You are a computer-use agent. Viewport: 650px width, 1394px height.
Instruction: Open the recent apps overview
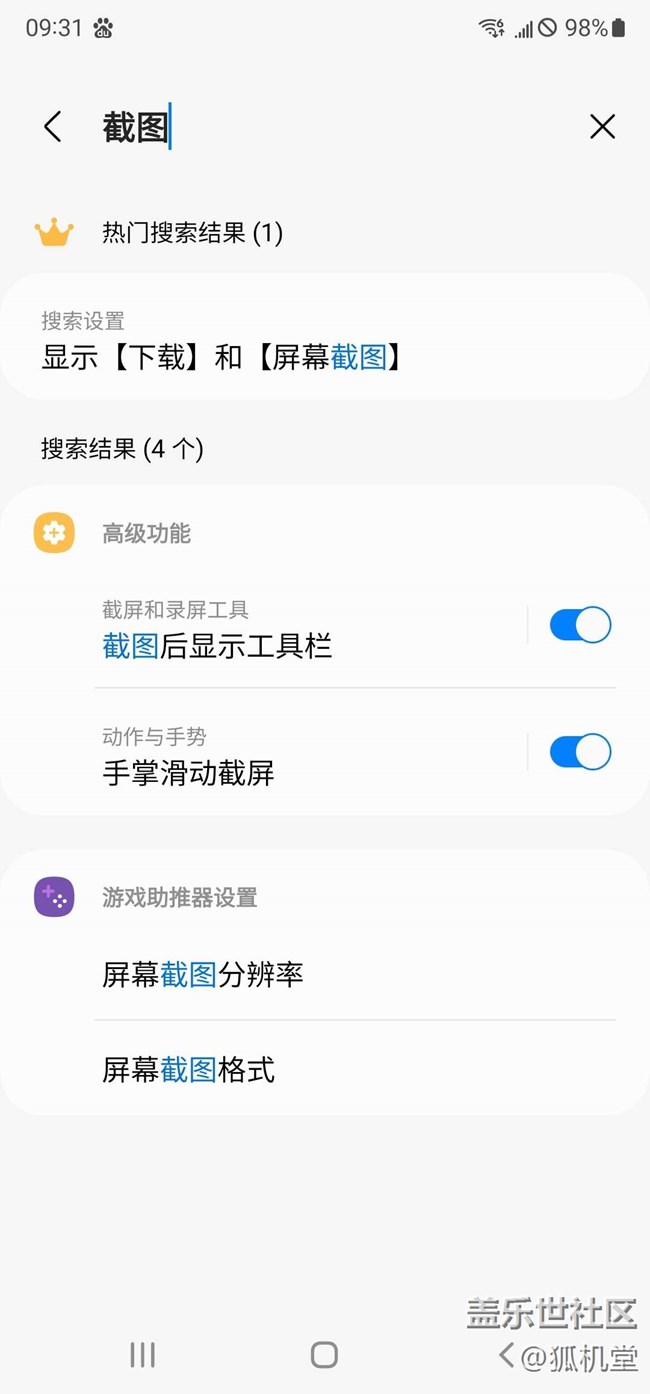coord(142,1355)
